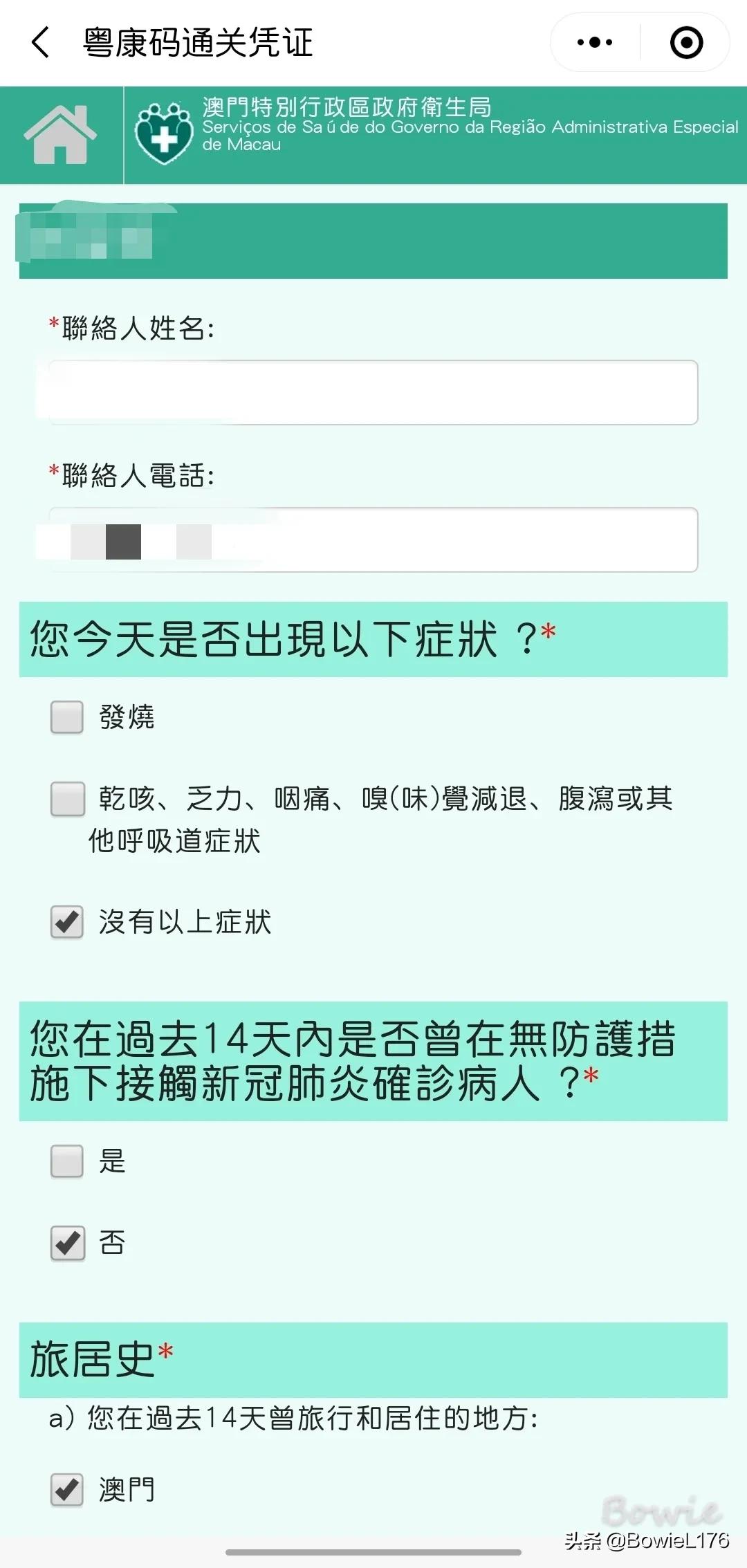
Task: Uncheck the 否 contact answer
Action: pos(66,1242)
